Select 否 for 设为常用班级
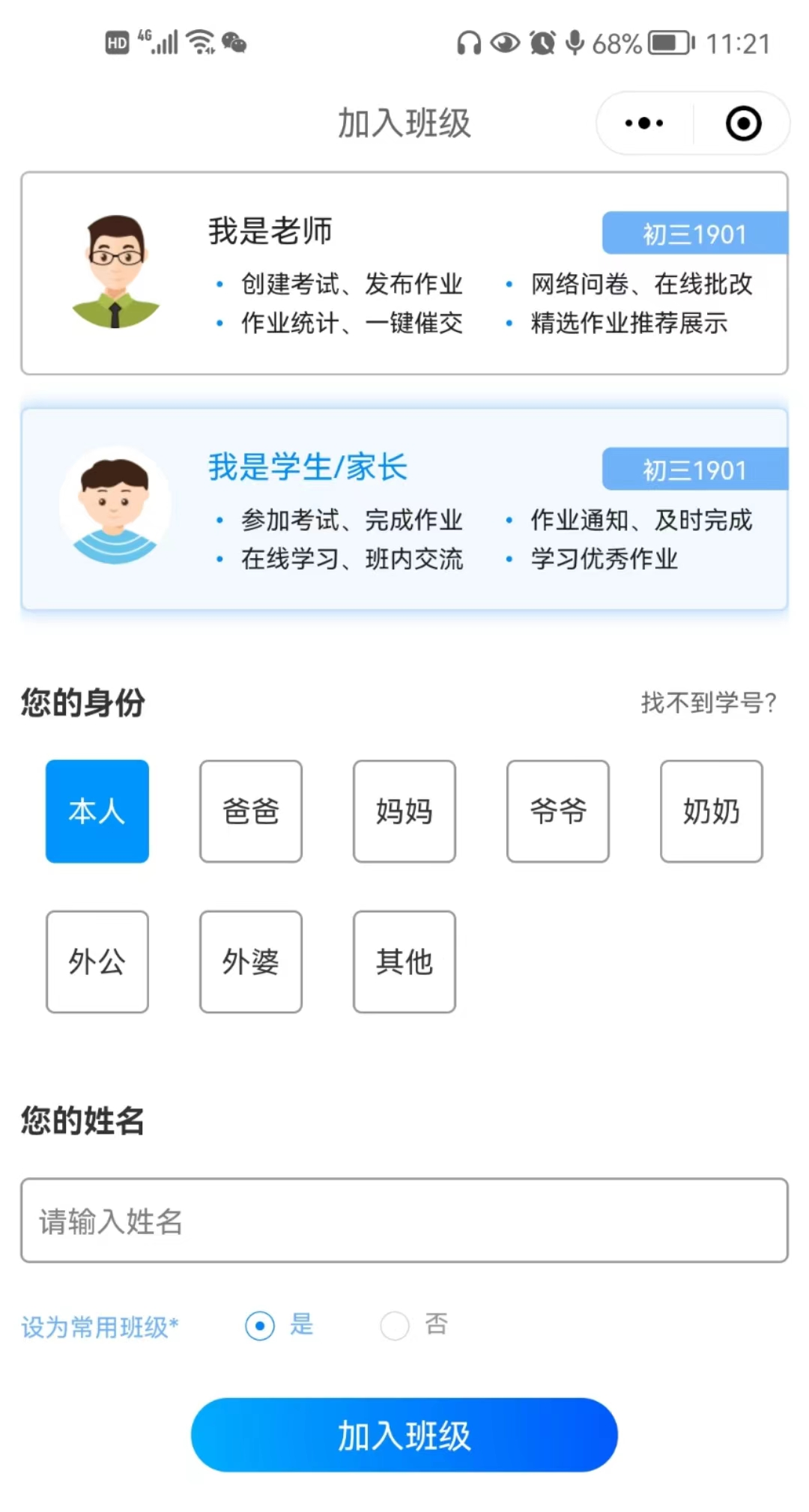The height and width of the screenshot is (1512, 809). (395, 1326)
